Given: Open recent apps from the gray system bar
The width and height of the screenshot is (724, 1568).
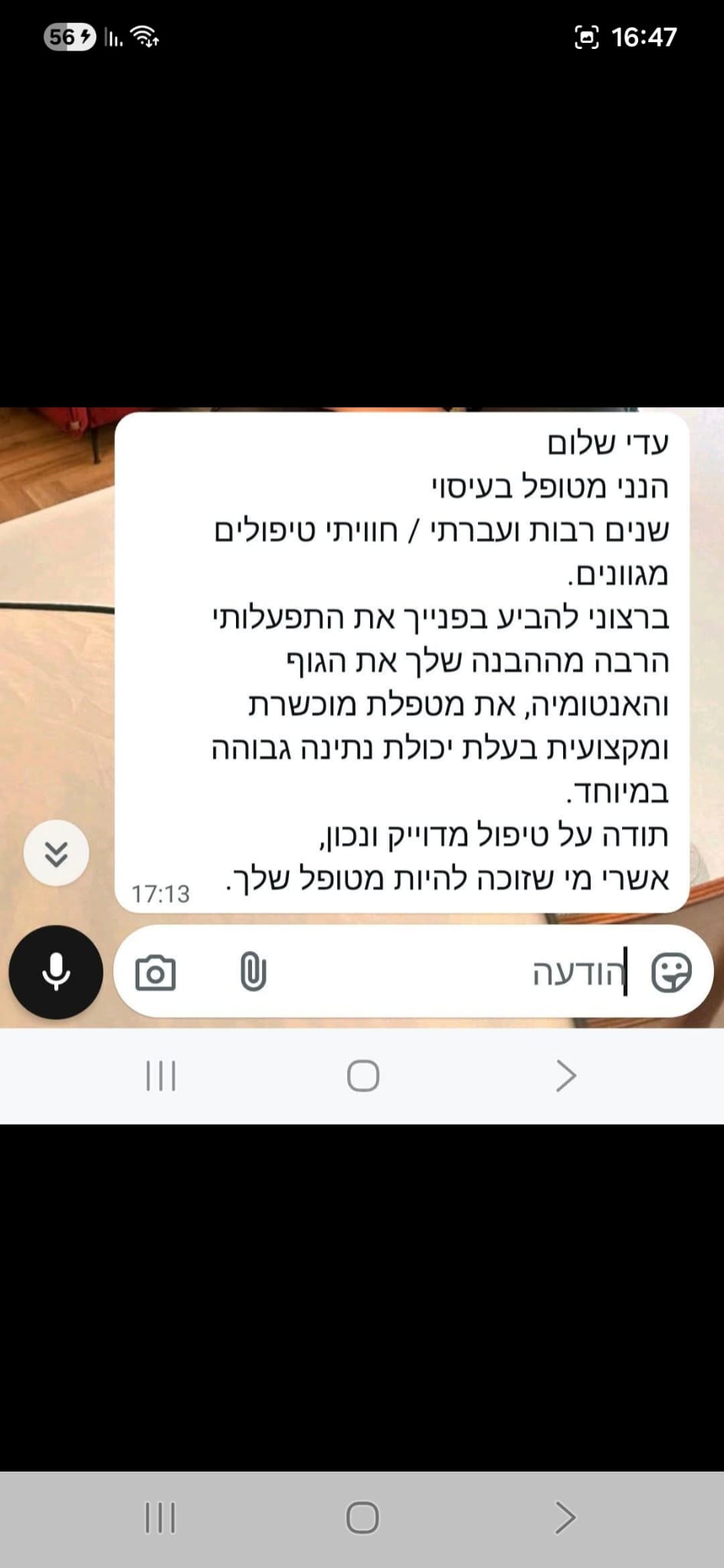Looking at the screenshot, I should click(x=161, y=1517).
